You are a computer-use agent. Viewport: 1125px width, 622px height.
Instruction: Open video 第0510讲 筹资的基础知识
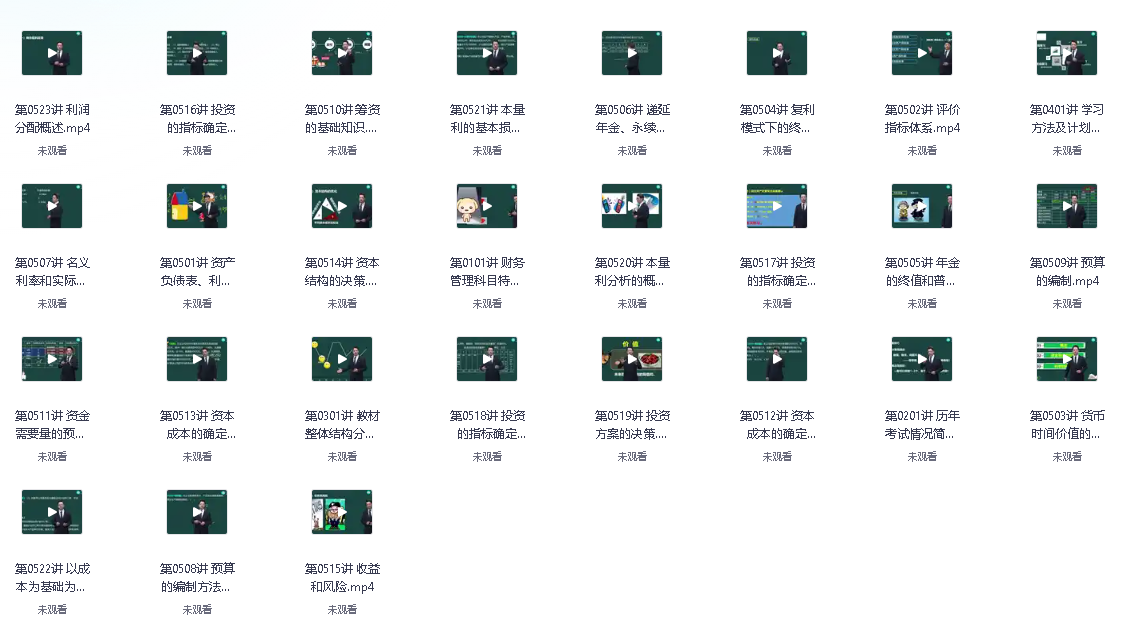(342, 53)
